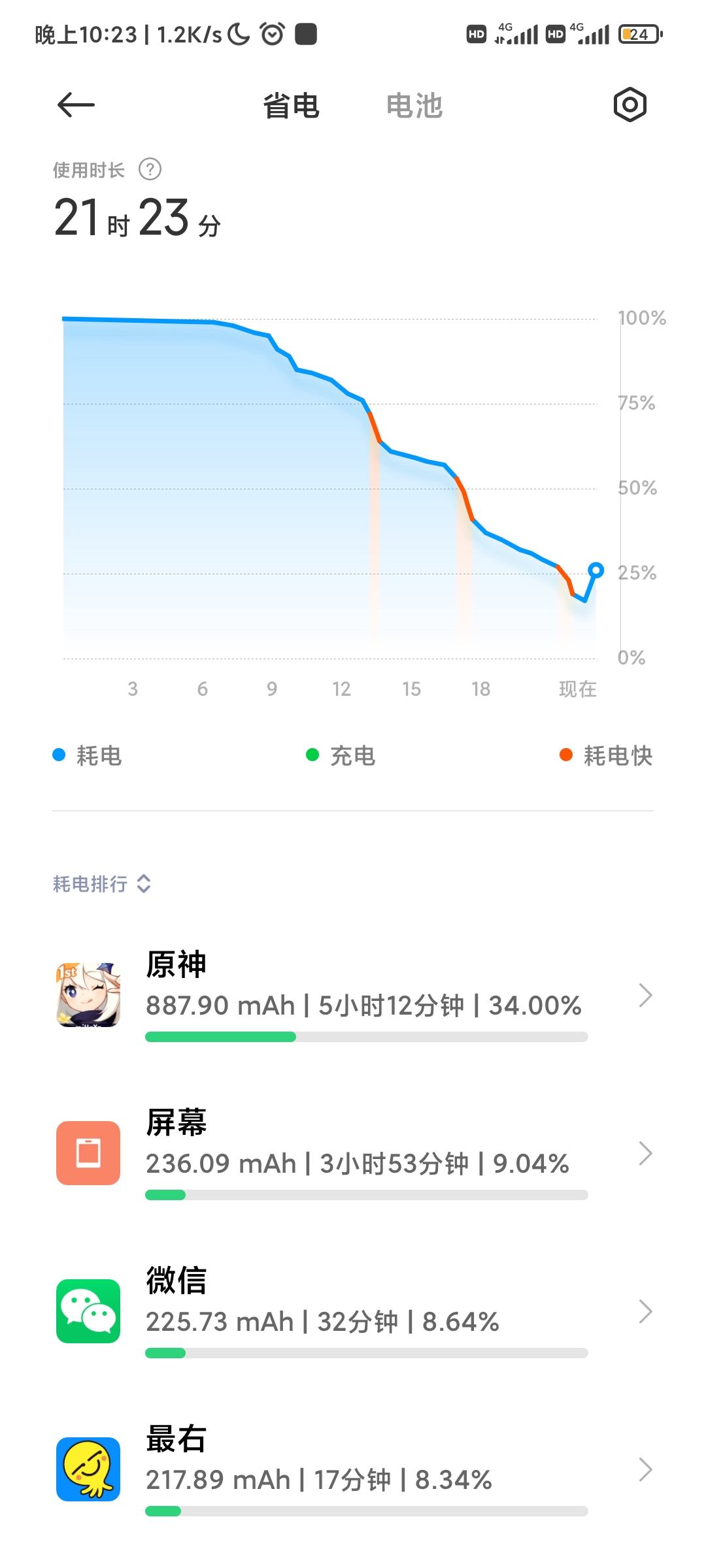
Task: Go back using the arrow icon
Action: point(76,105)
